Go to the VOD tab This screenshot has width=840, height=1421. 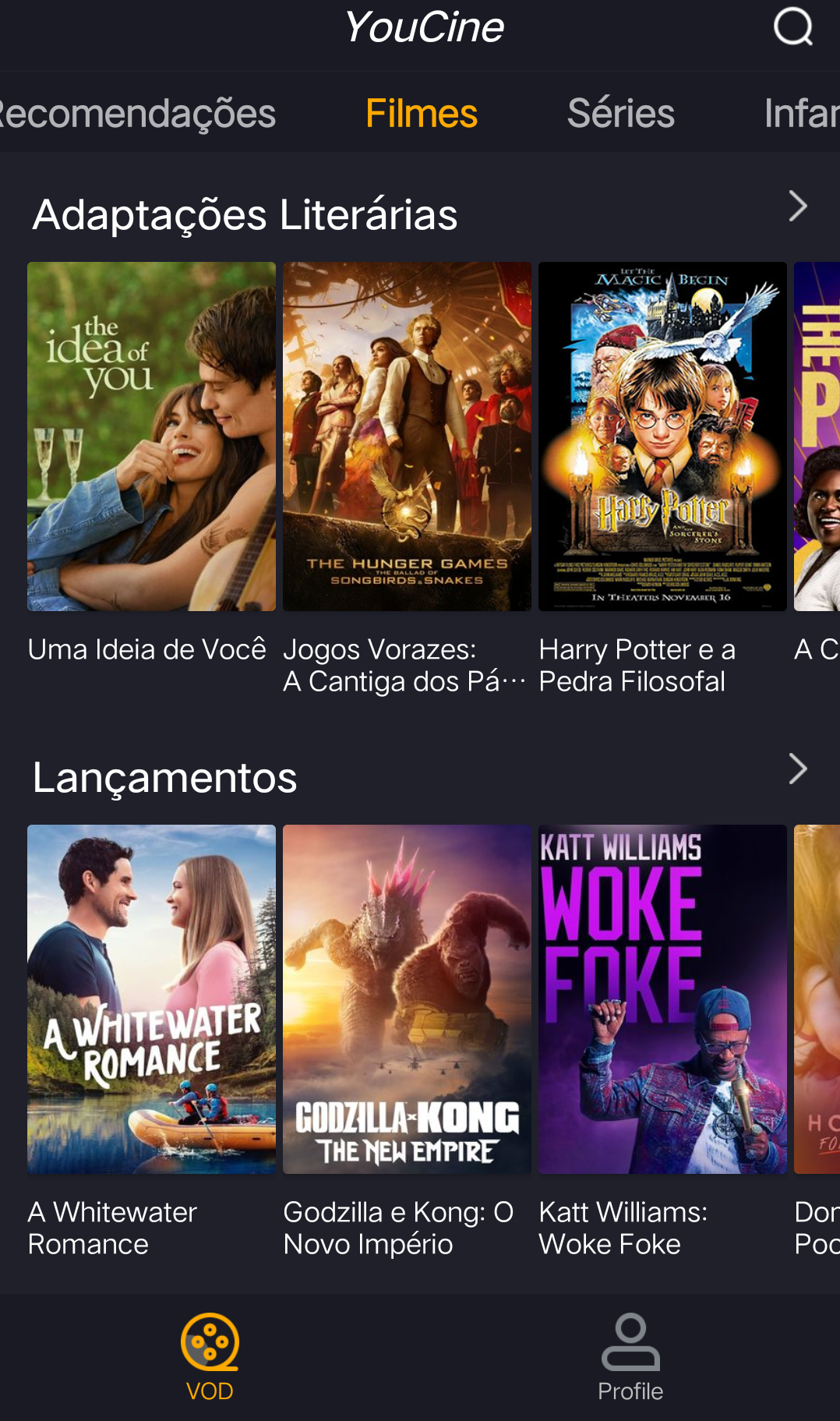pos(210,1357)
